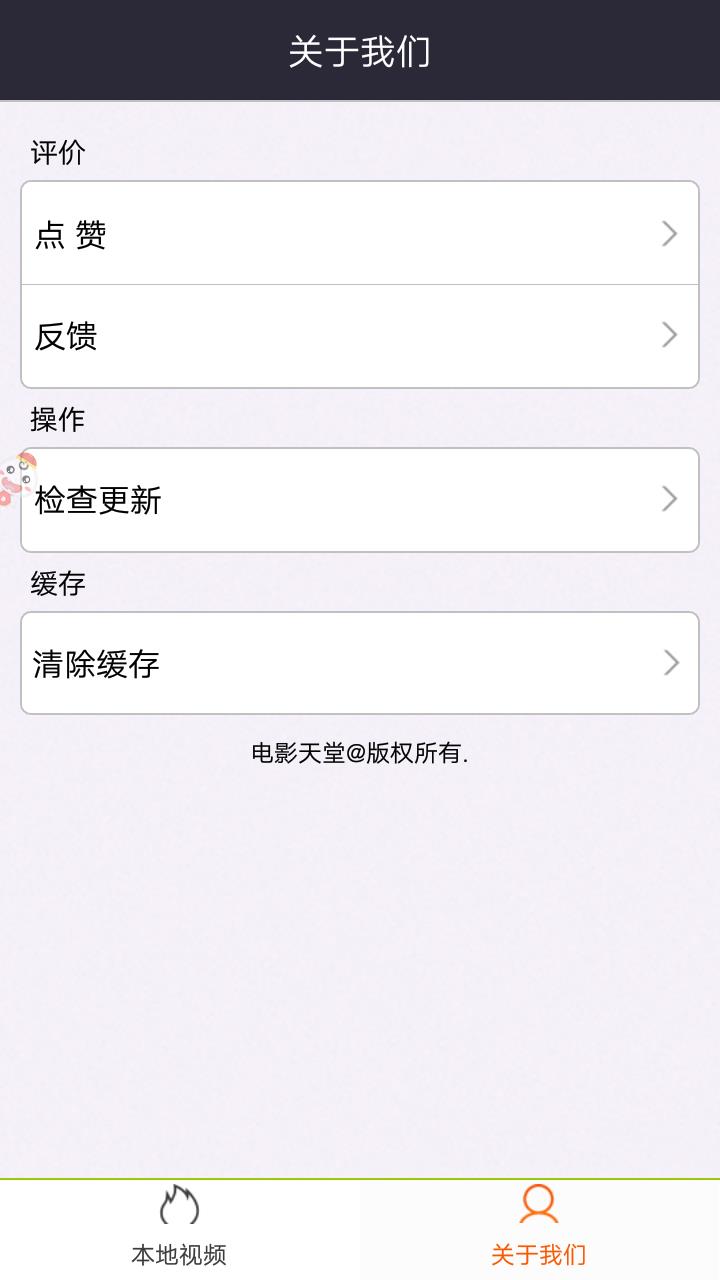720x1280 pixels.
Task: Open the 反馈 feedback row
Action: (360, 336)
